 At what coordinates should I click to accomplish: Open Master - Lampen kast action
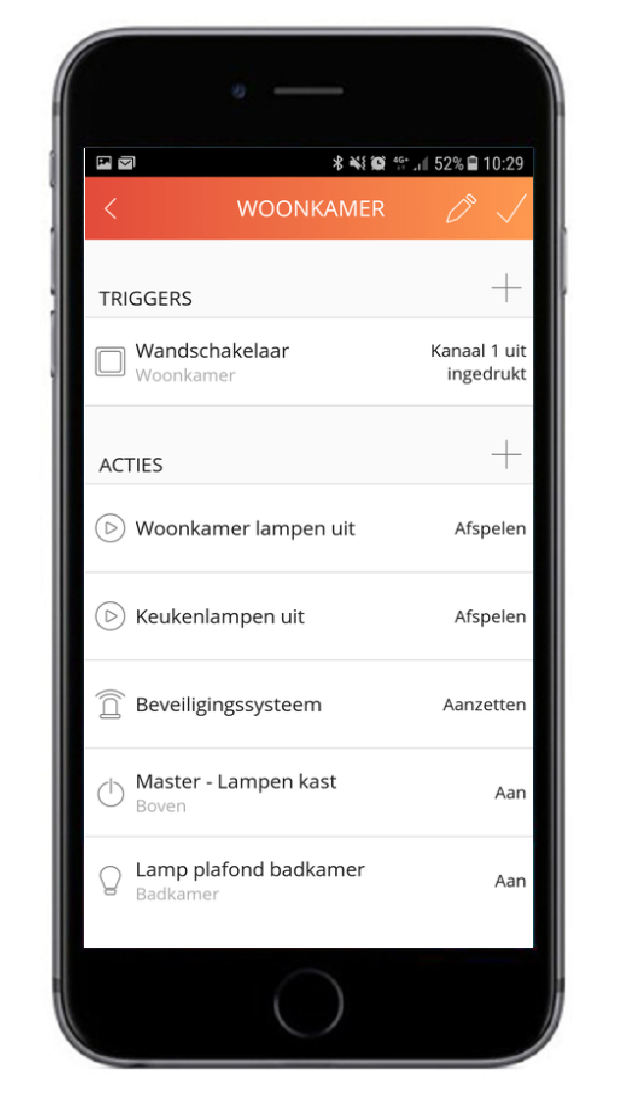tap(308, 792)
